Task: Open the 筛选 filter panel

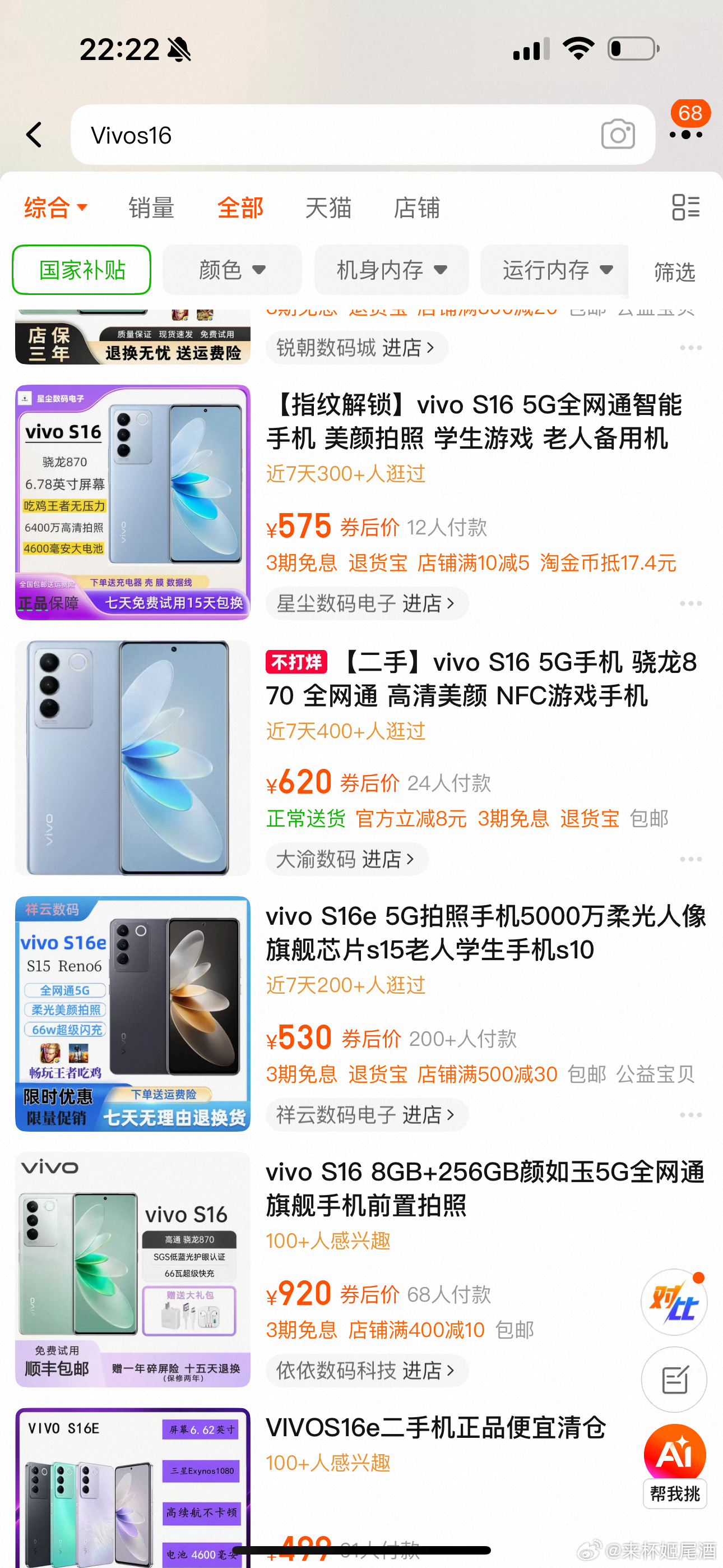Action: (x=674, y=271)
